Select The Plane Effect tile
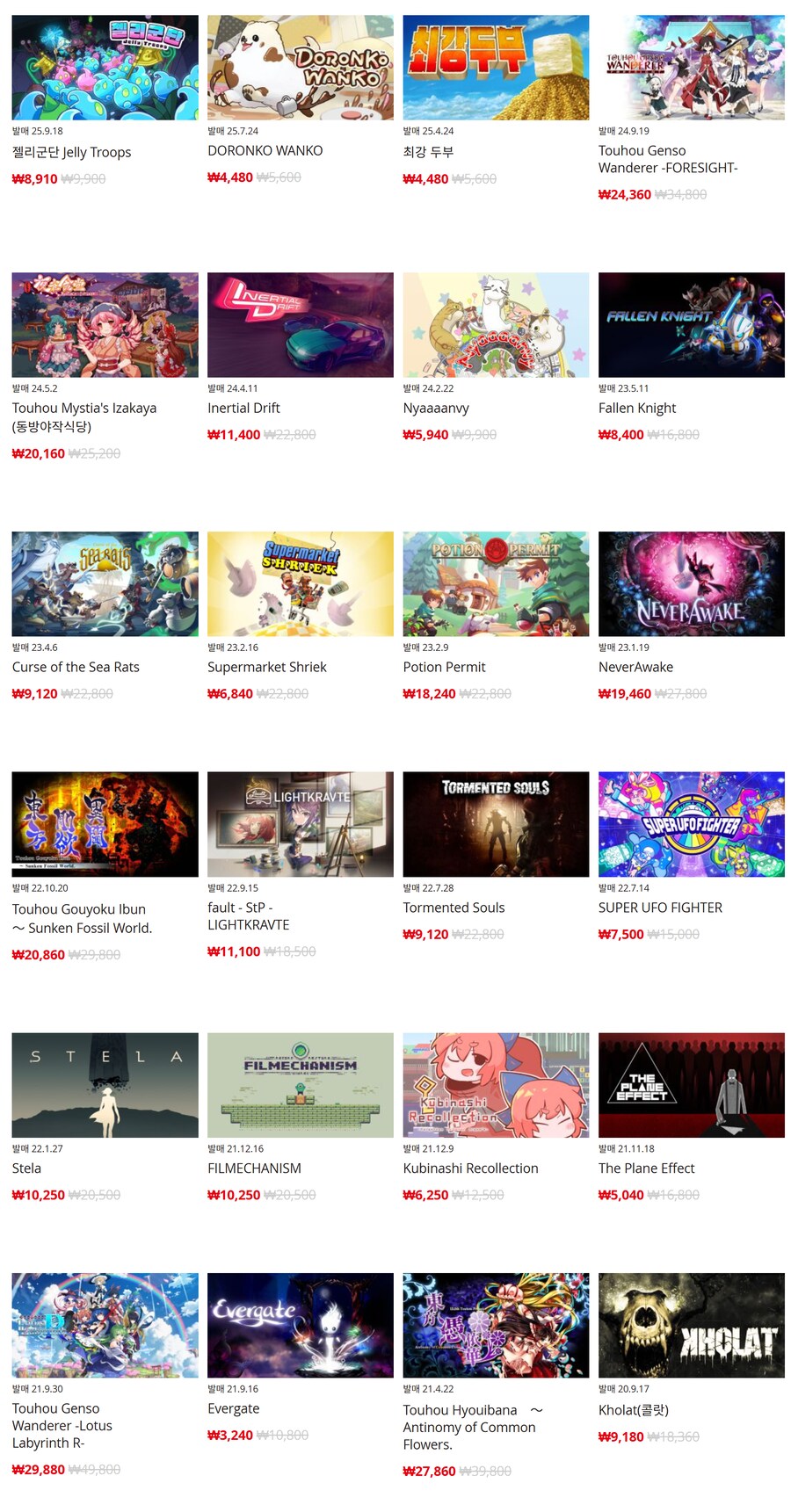Viewport: 791px width, 1512px height. 691,1085
